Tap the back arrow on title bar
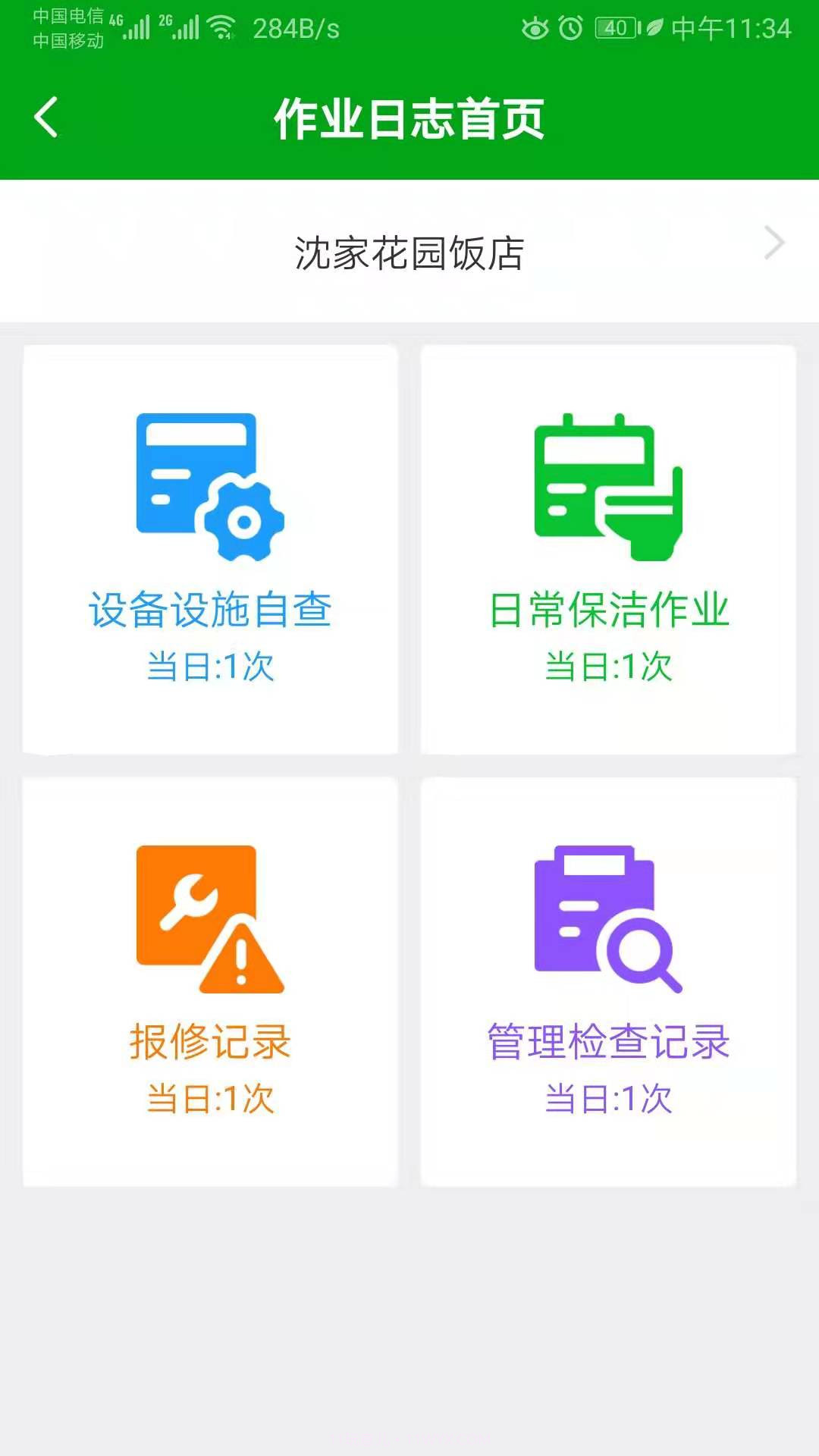 pos(45,118)
